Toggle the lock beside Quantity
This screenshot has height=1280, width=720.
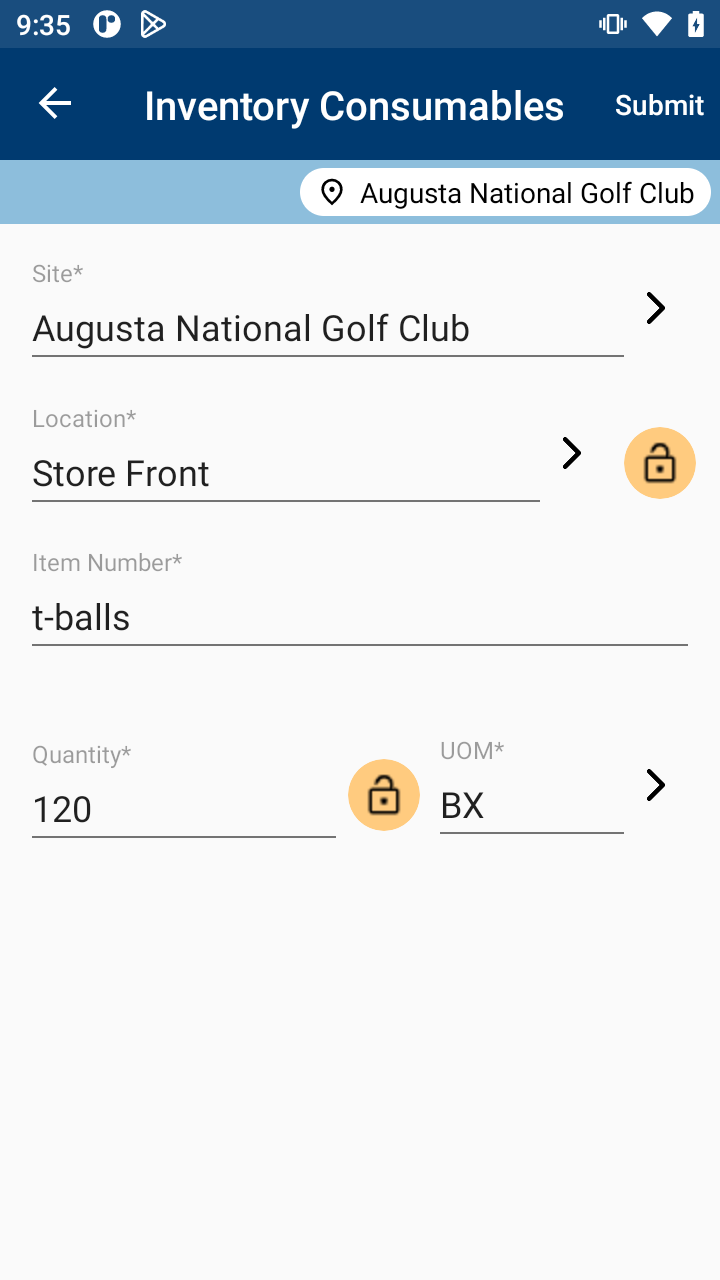tap(383, 795)
